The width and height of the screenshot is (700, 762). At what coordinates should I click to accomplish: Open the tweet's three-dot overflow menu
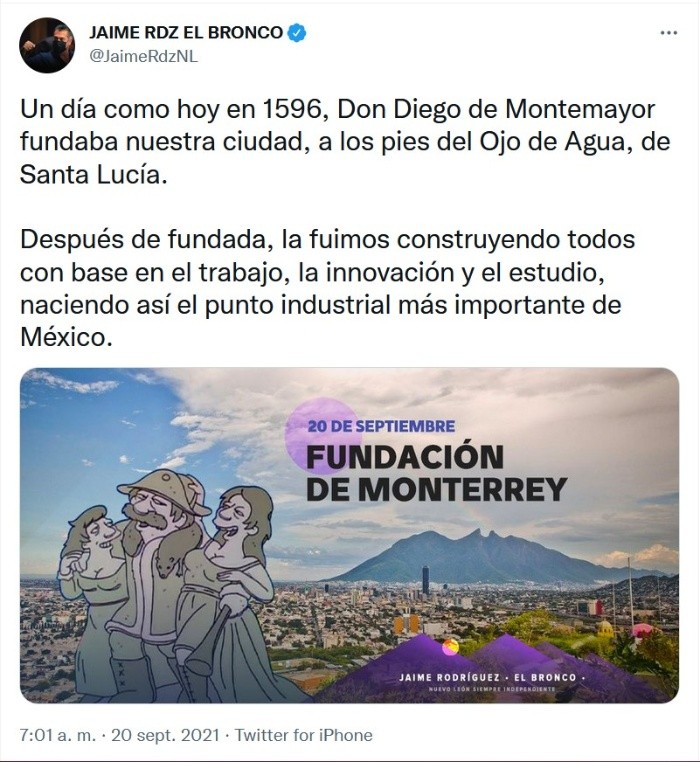(668, 33)
